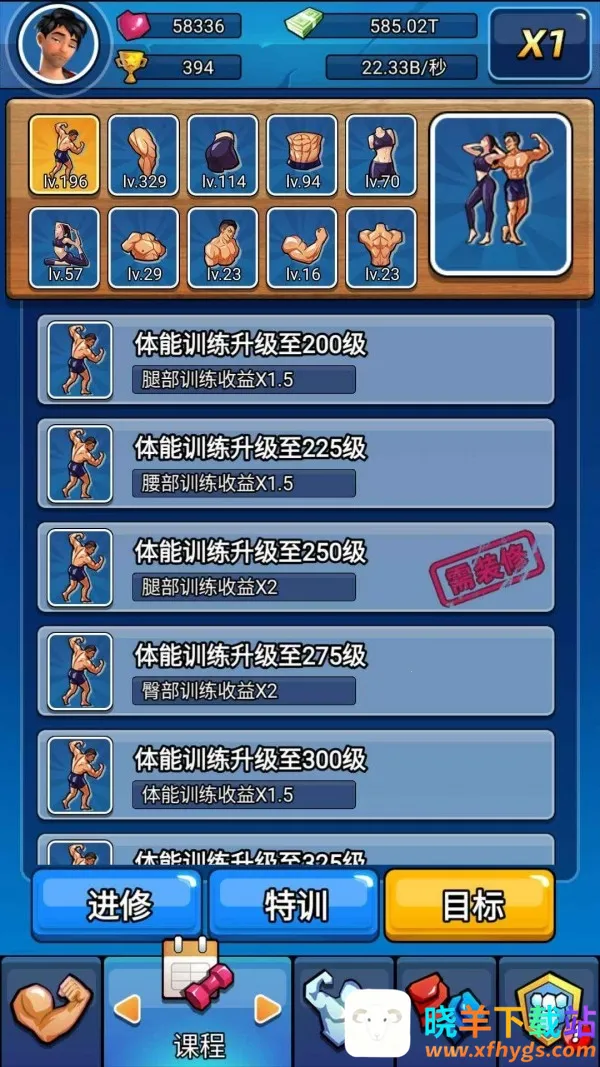Open the 特训 special training button
Screen dimensions: 600x1067
tap(295, 905)
